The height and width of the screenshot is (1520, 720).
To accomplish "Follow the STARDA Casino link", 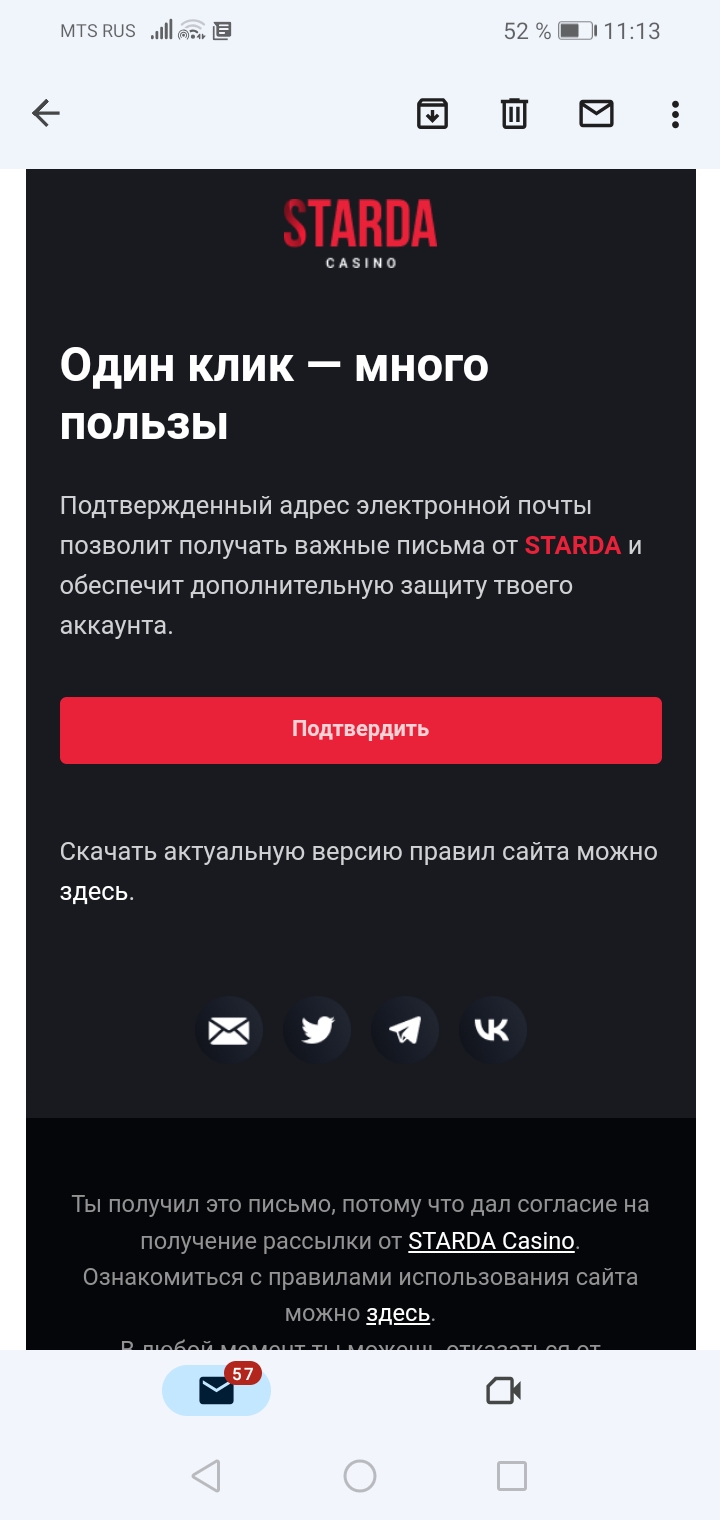I will 491,1241.
